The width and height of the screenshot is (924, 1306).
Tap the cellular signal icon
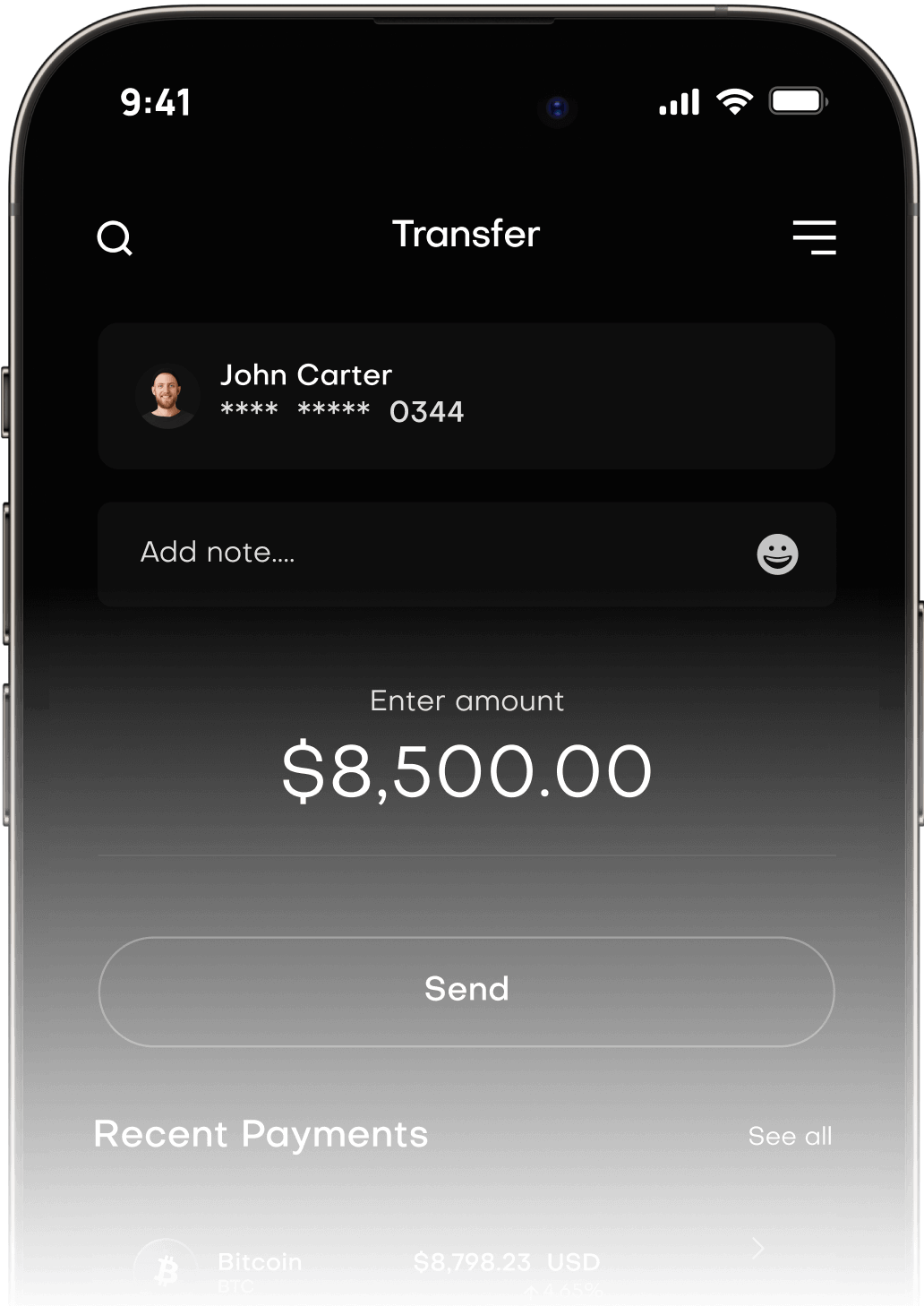(x=679, y=101)
